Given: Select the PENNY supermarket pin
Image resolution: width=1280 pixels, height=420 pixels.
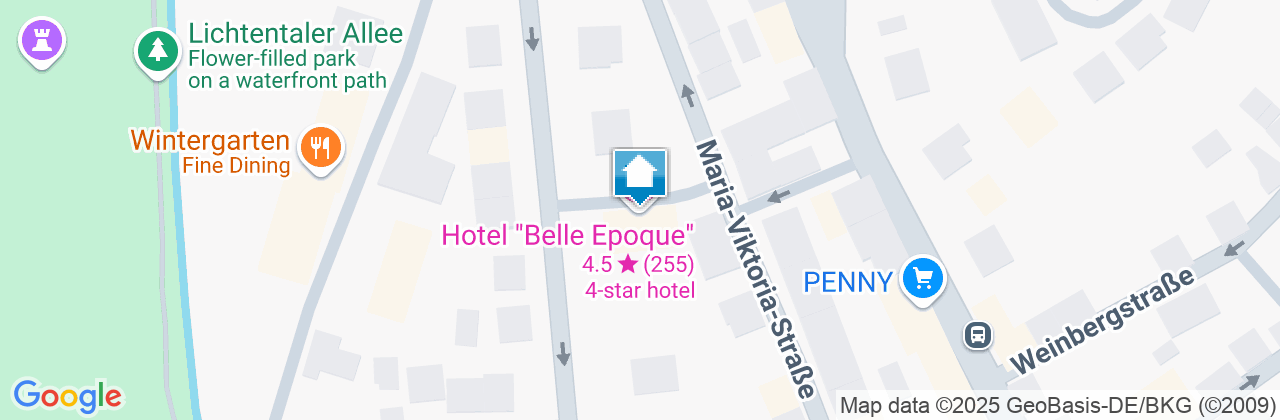Looking at the screenshot, I should pos(922,278).
